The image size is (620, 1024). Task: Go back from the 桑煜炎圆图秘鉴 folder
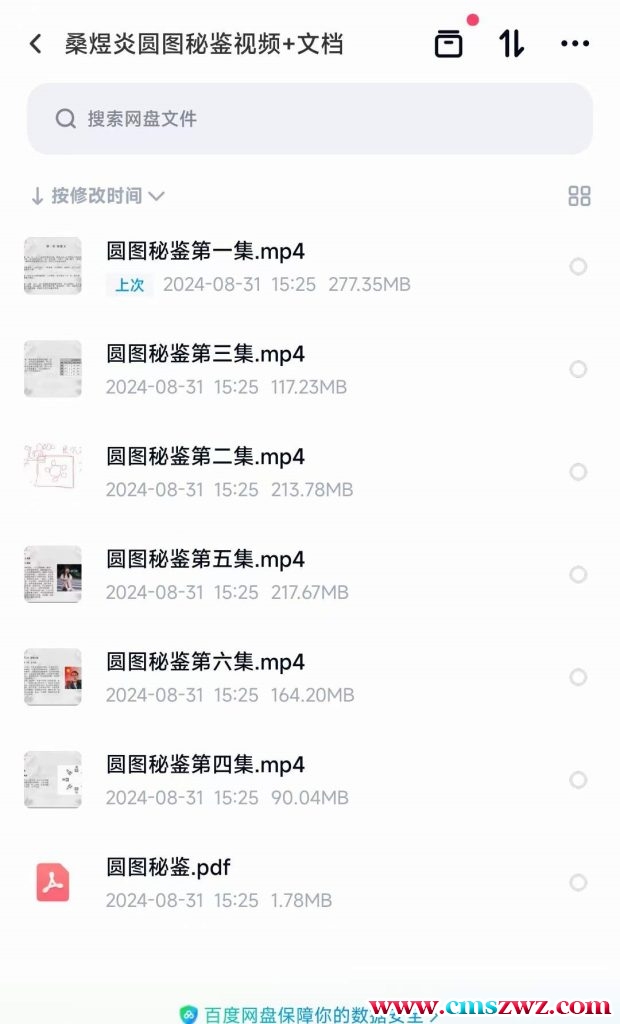point(36,44)
